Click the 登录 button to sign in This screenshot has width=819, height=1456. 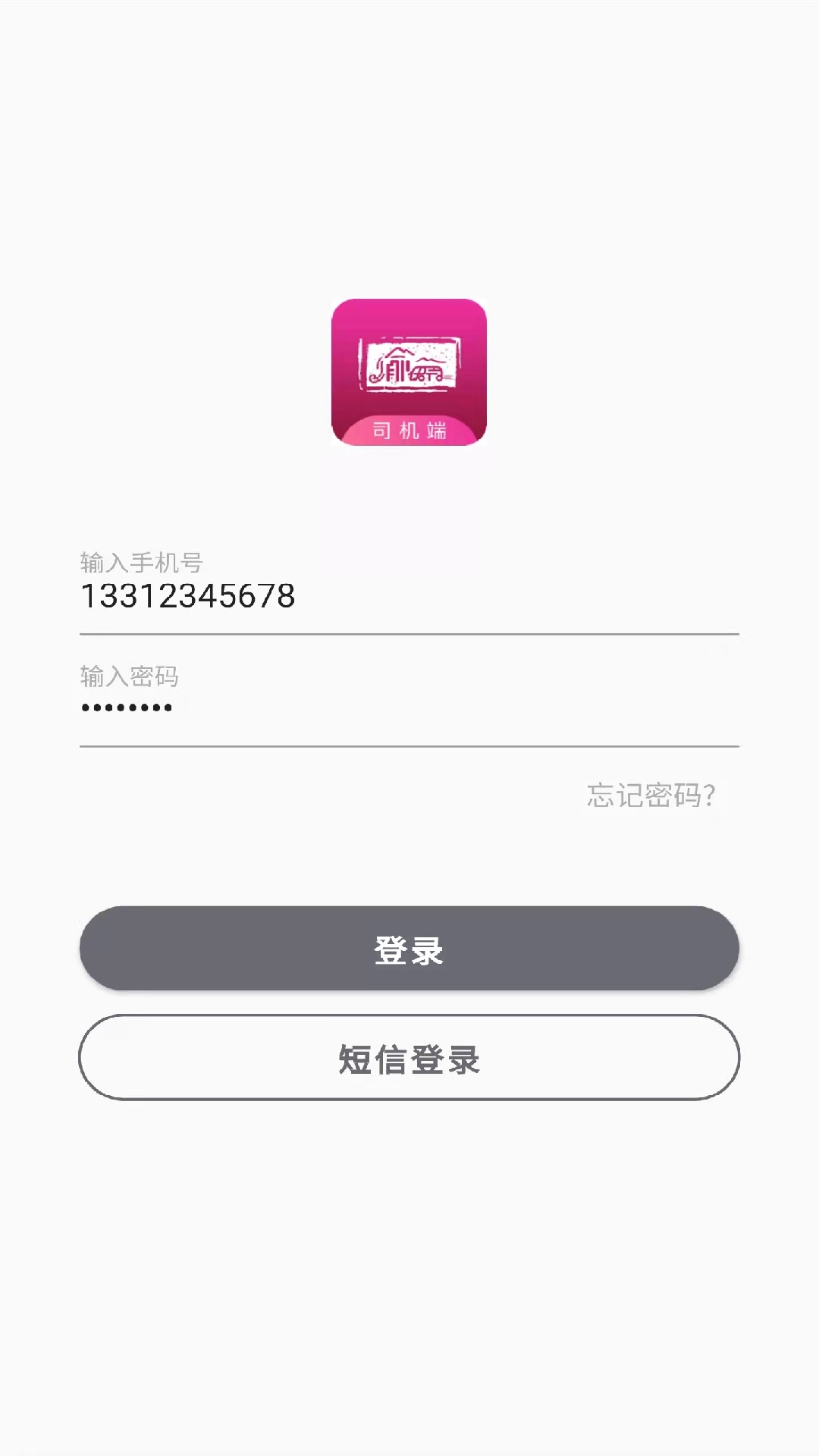(x=409, y=947)
